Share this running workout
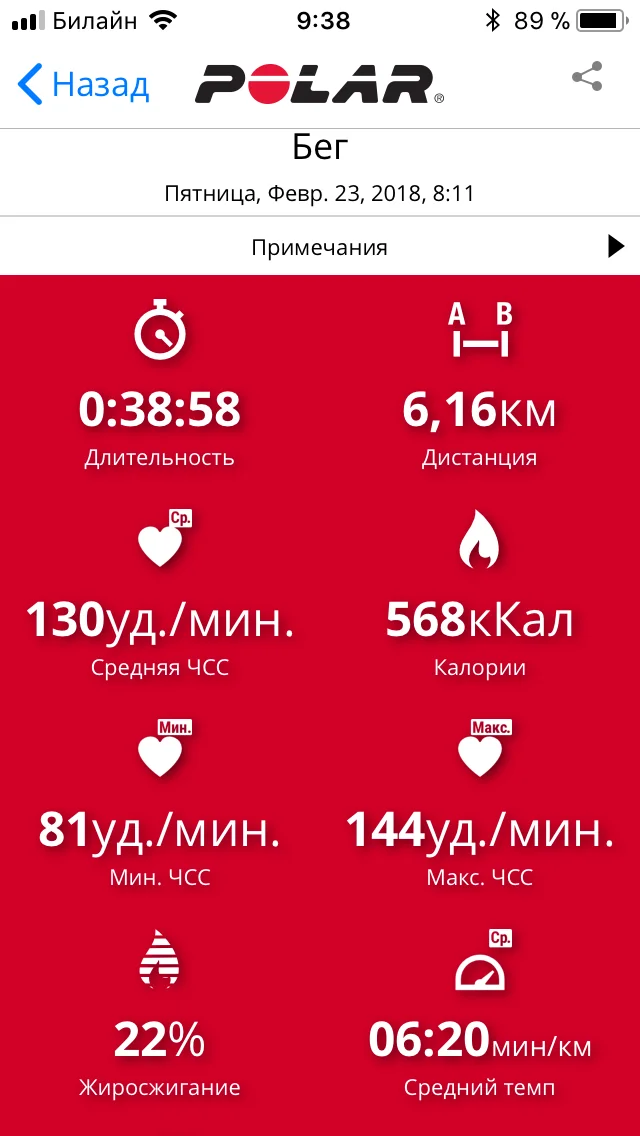Viewport: 640px width, 1136px height. (x=587, y=78)
